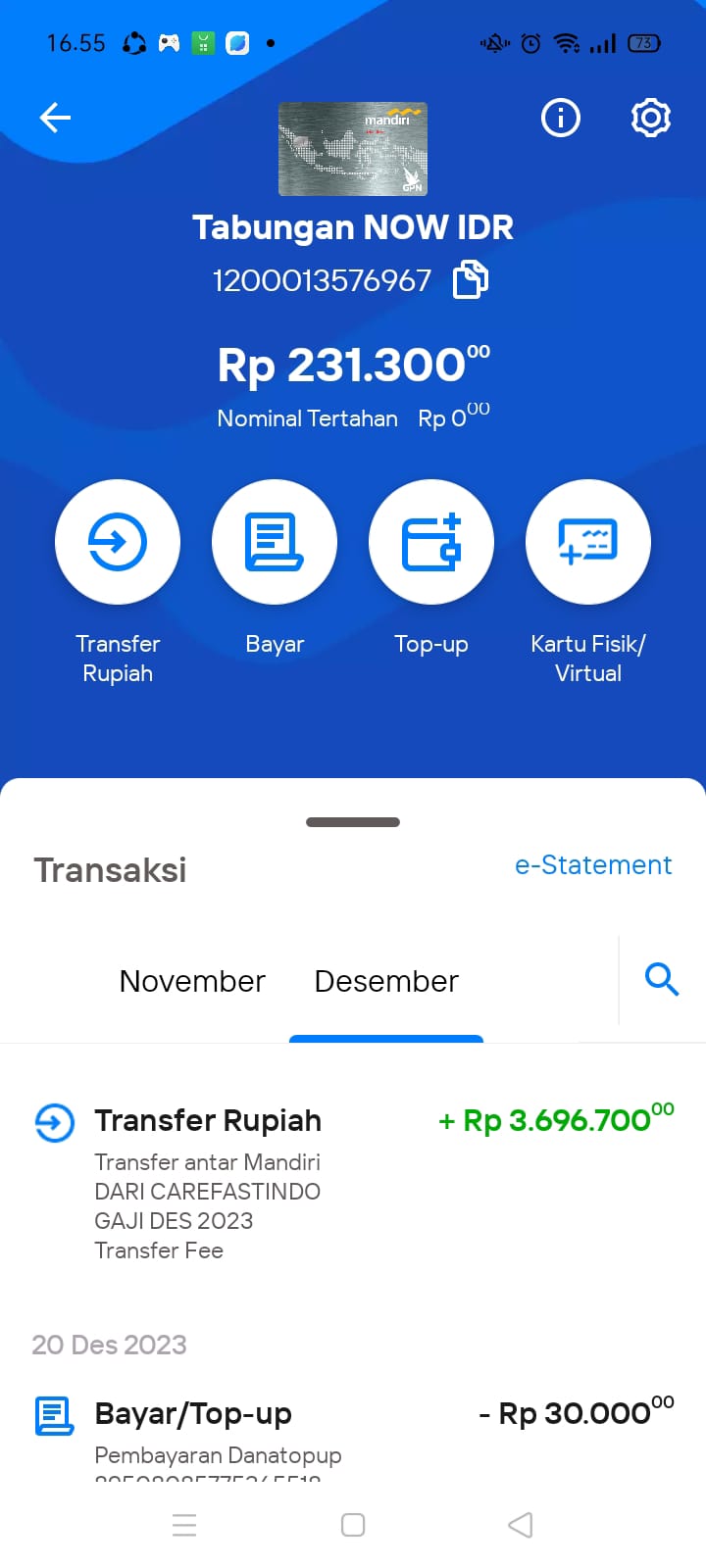Open the Bayar/Top-up Danatopup transaction
Screen dimensions: 706x1568
(353, 1436)
